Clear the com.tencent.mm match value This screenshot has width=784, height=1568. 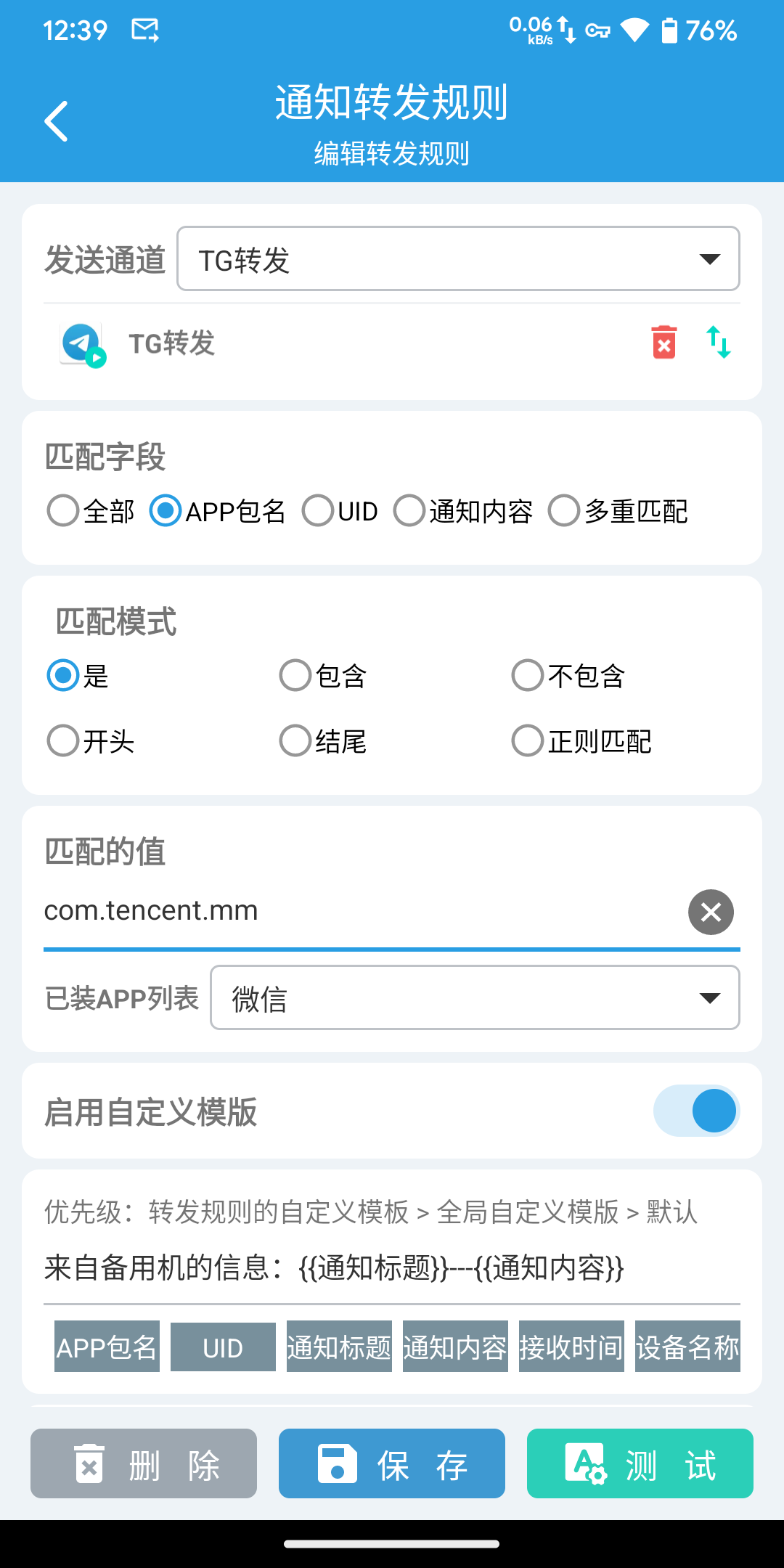711,912
